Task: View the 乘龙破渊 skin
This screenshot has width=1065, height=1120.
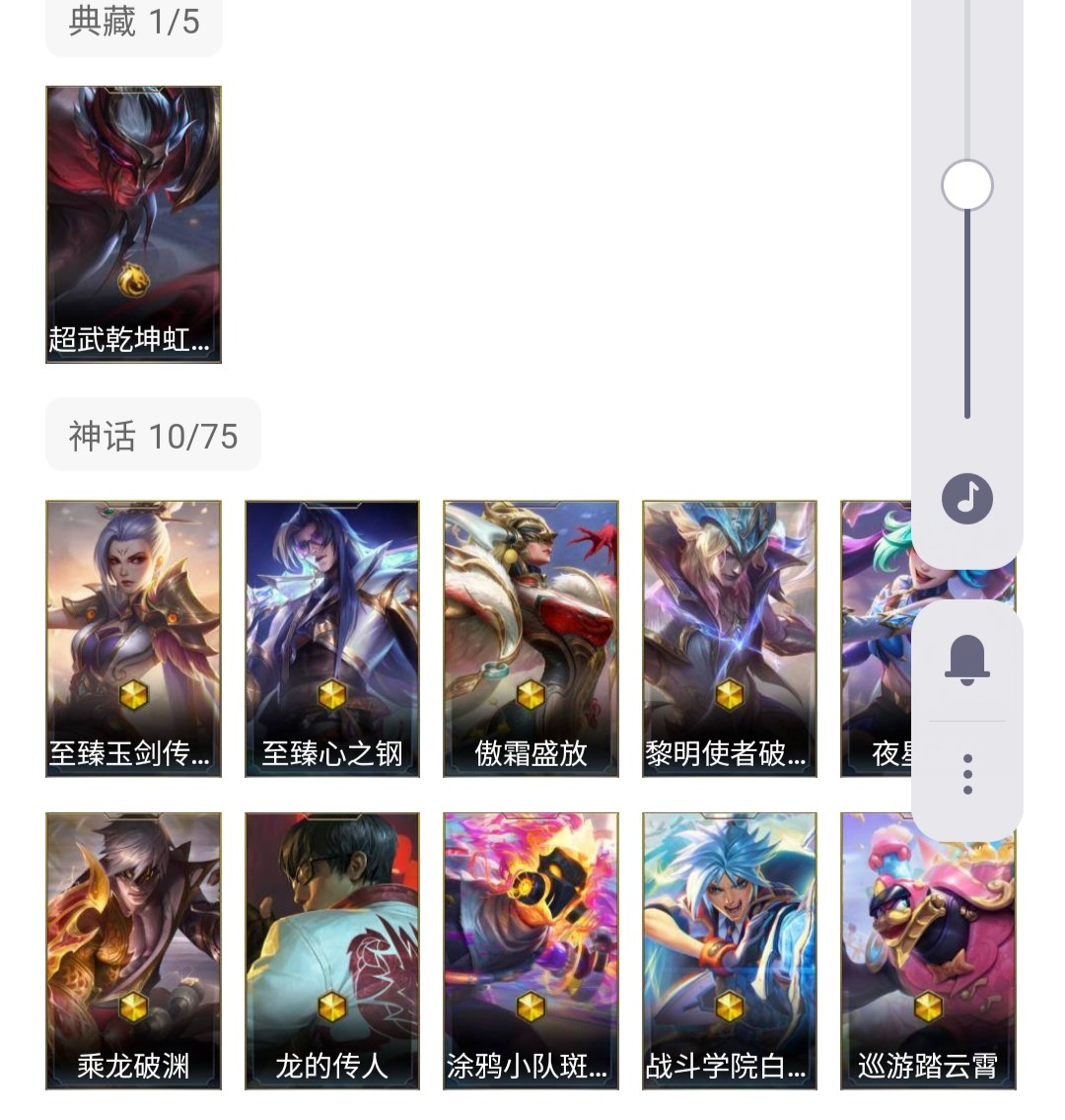Action: pyautogui.click(x=133, y=950)
